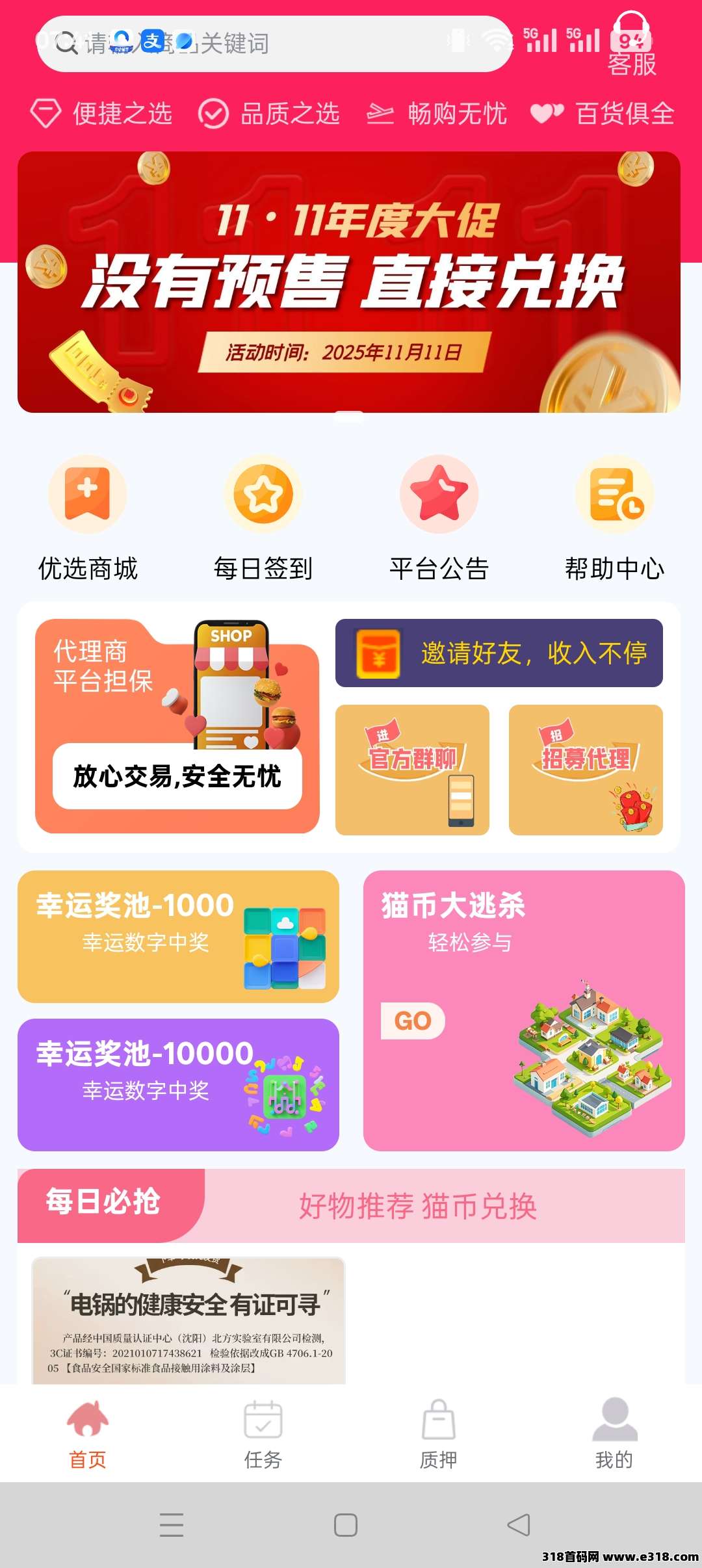
Task: Open the electric pot product card
Action: pyautogui.click(x=188, y=1320)
